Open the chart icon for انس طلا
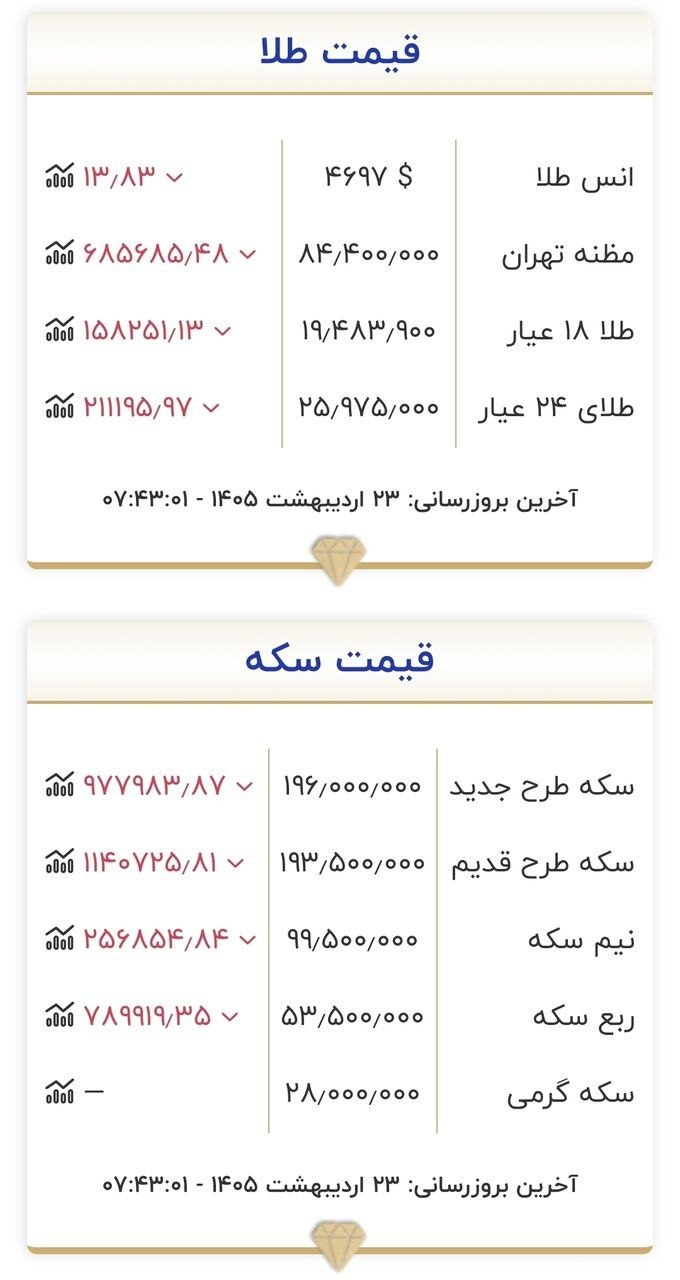680x1280 pixels. pyautogui.click(x=60, y=177)
